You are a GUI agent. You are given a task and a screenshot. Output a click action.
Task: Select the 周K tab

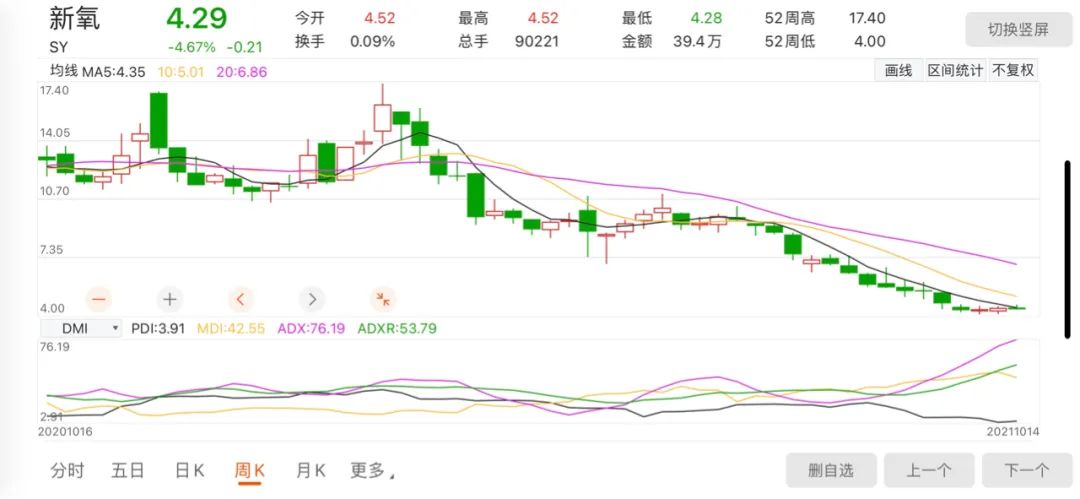pos(249,470)
